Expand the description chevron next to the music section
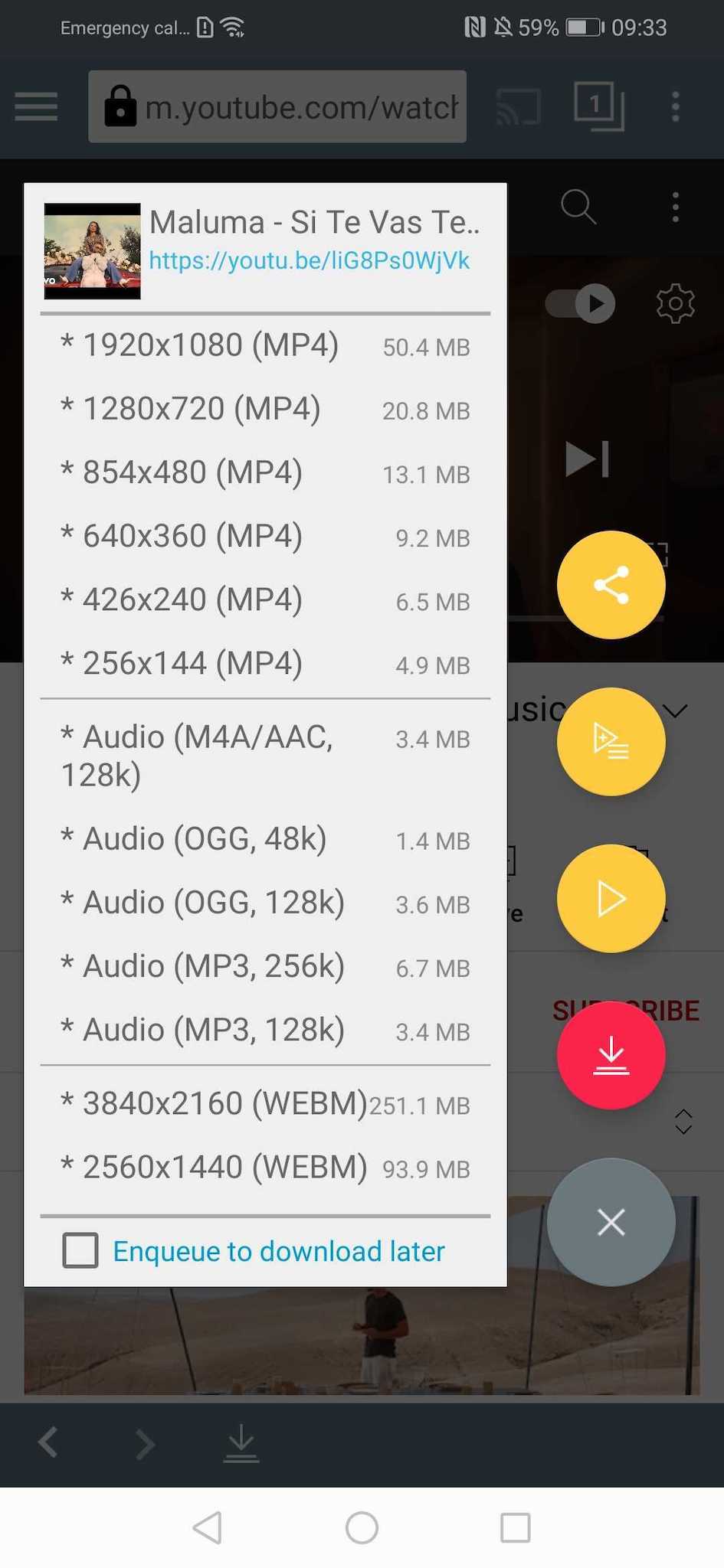The height and width of the screenshot is (1568, 724). coord(675,710)
